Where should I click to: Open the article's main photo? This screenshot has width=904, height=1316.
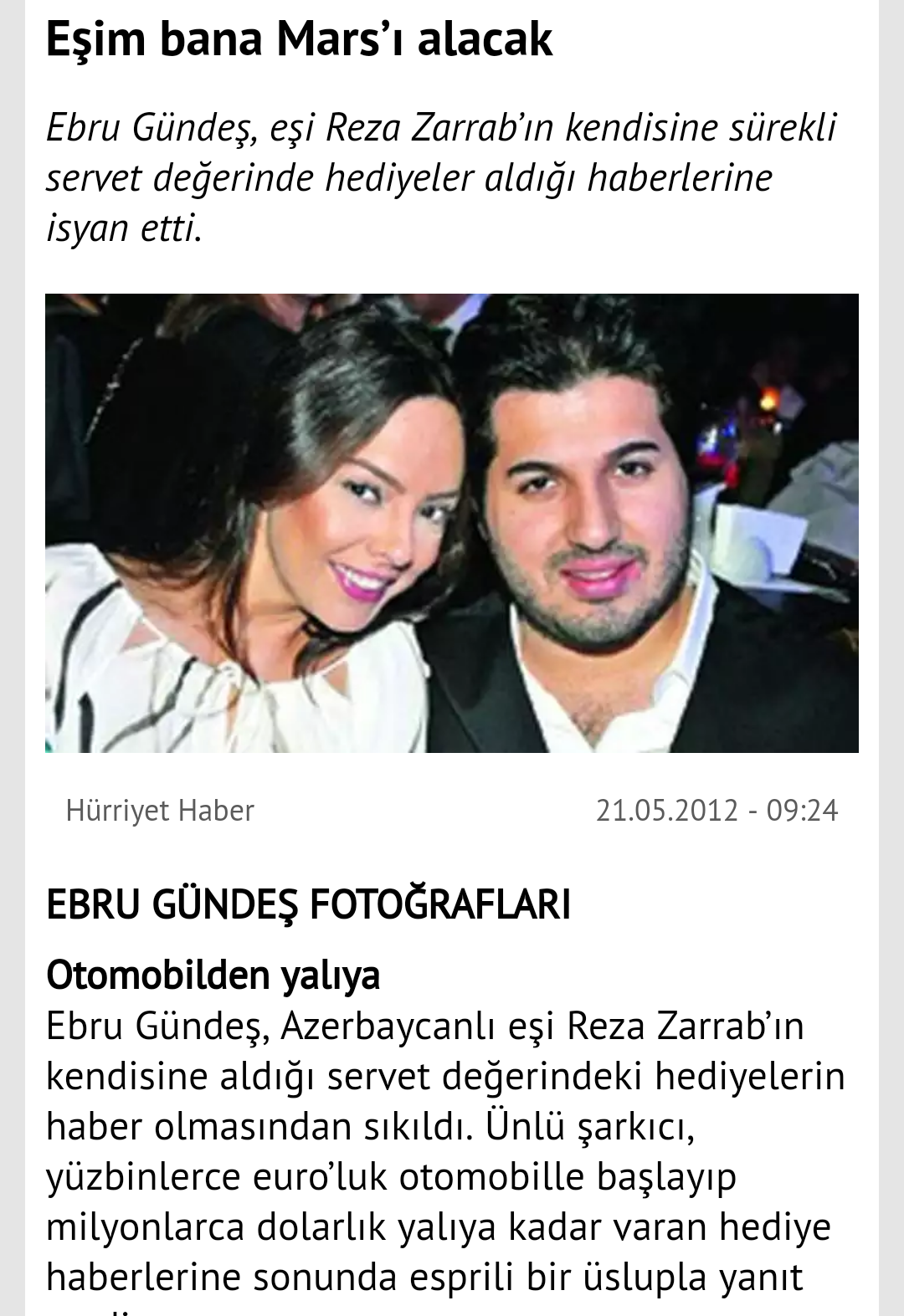coord(452,523)
